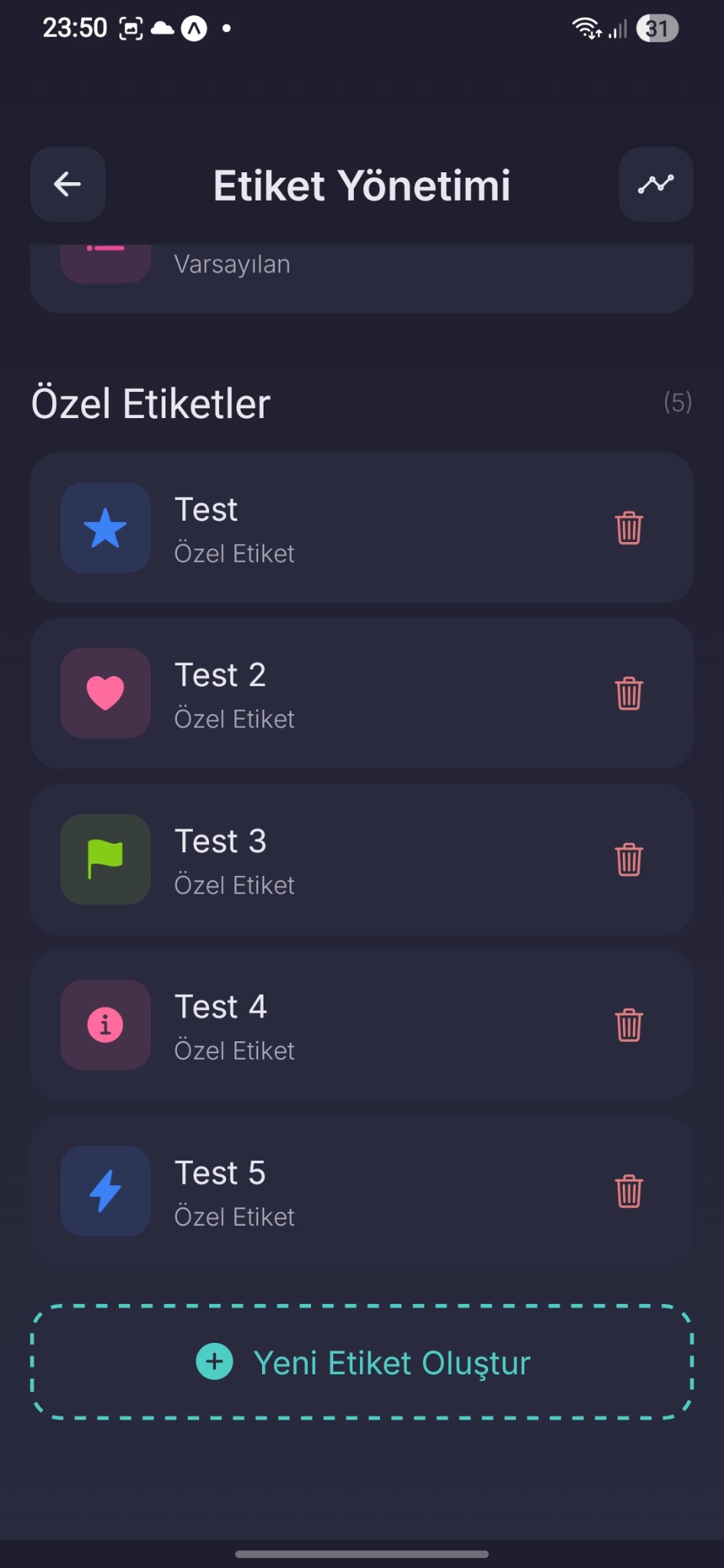Click the pink heart icon of Test 2
The image size is (724, 1568).
105,693
